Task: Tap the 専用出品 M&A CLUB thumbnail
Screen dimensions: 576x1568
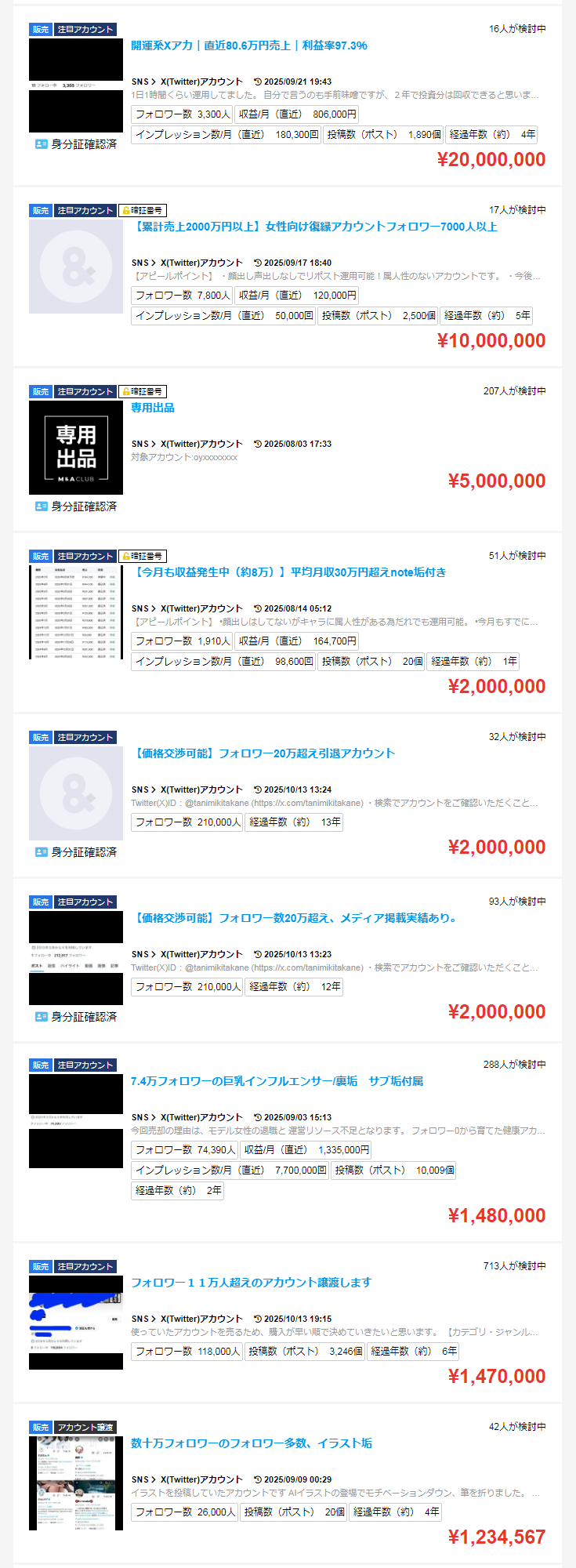Action: coord(76,448)
